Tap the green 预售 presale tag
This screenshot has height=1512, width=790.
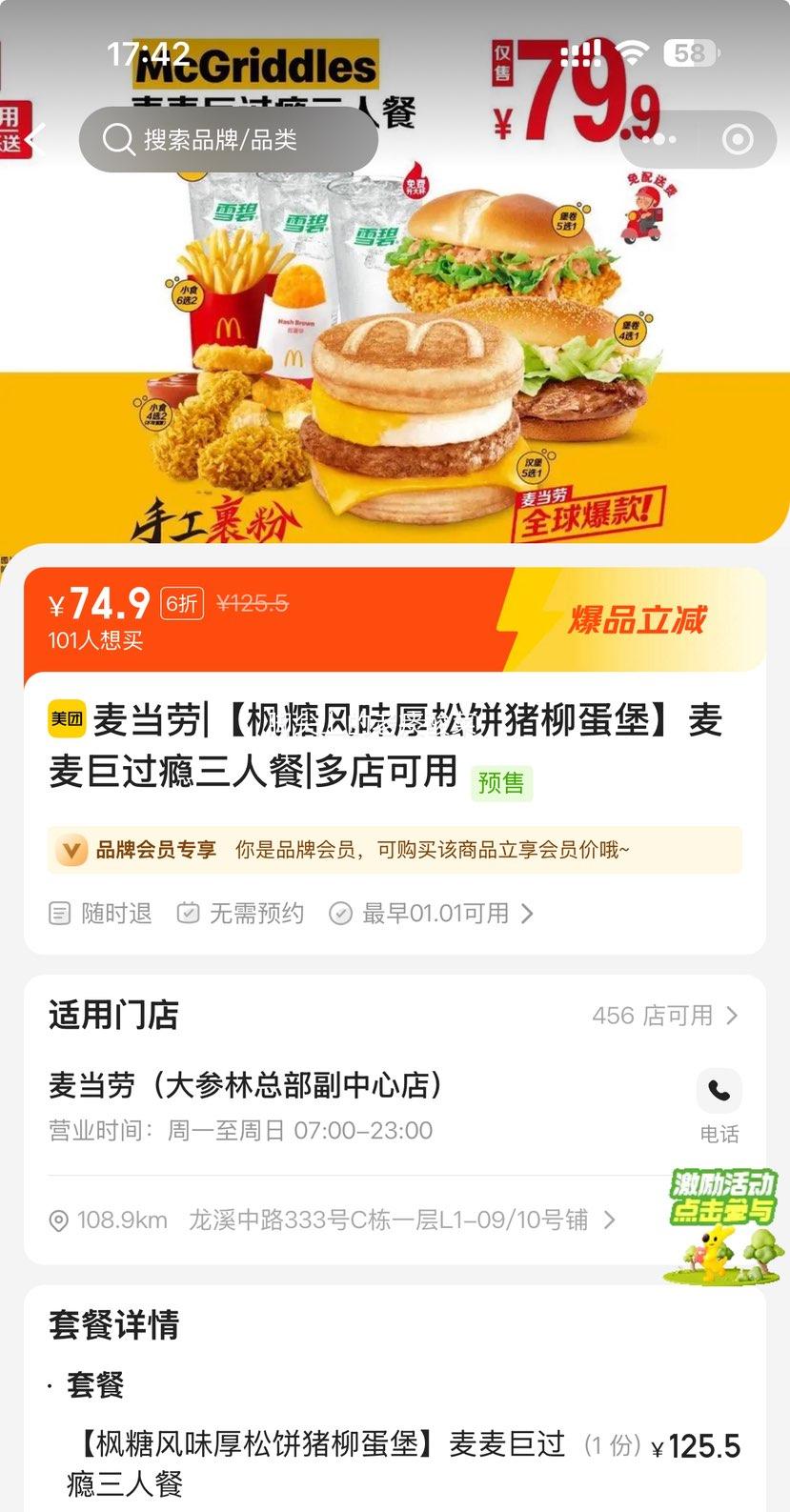(502, 782)
